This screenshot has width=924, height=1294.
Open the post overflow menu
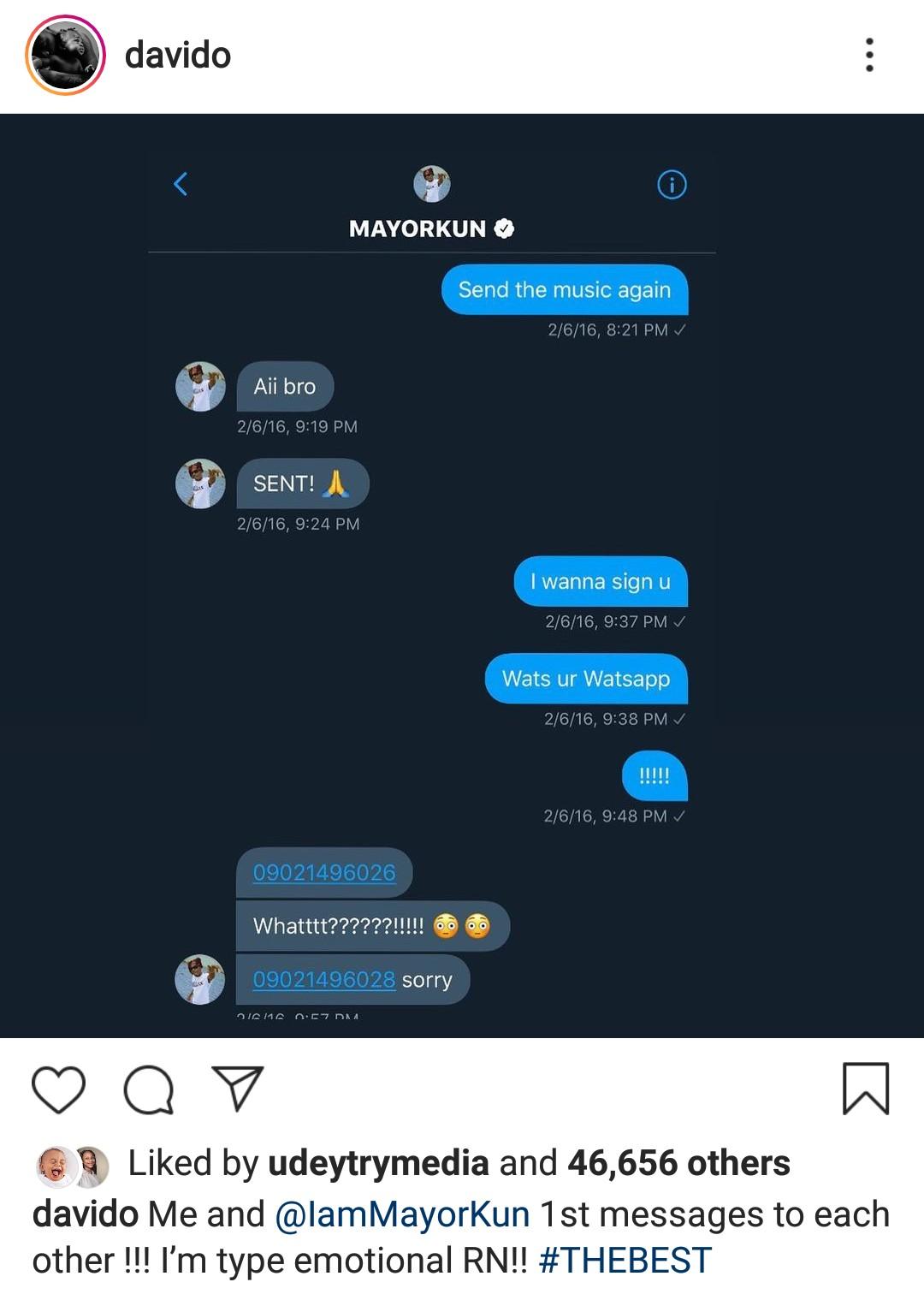(x=869, y=55)
